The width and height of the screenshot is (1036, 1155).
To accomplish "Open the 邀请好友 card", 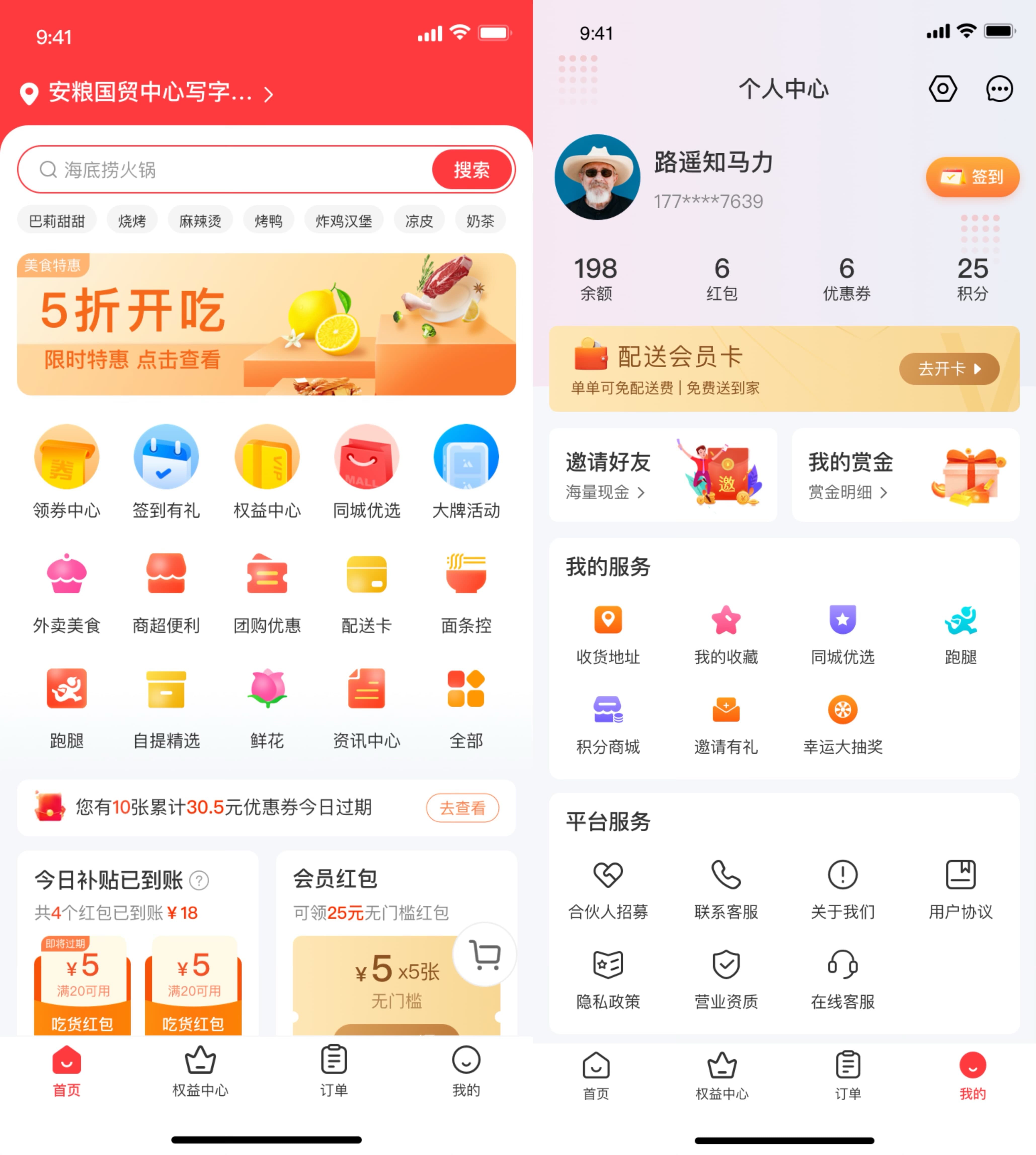I will click(663, 475).
